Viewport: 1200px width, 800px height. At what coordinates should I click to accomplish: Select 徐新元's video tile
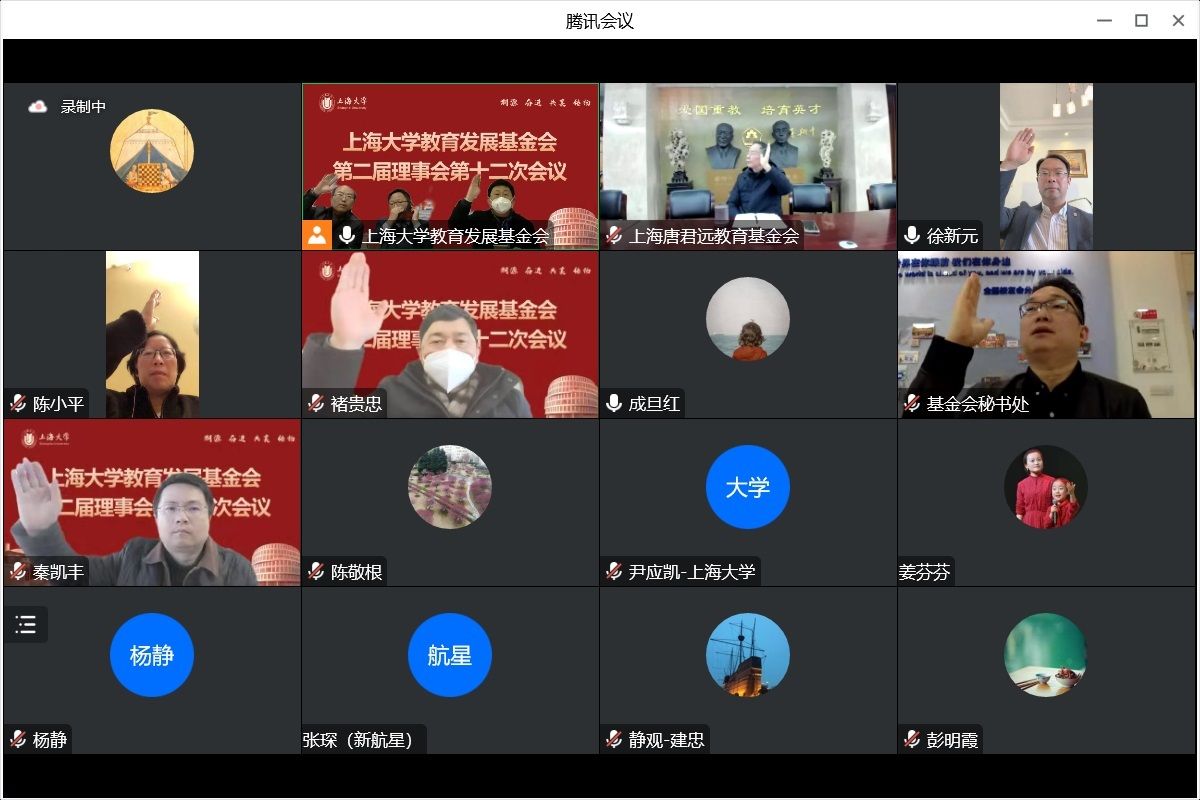tap(1046, 166)
